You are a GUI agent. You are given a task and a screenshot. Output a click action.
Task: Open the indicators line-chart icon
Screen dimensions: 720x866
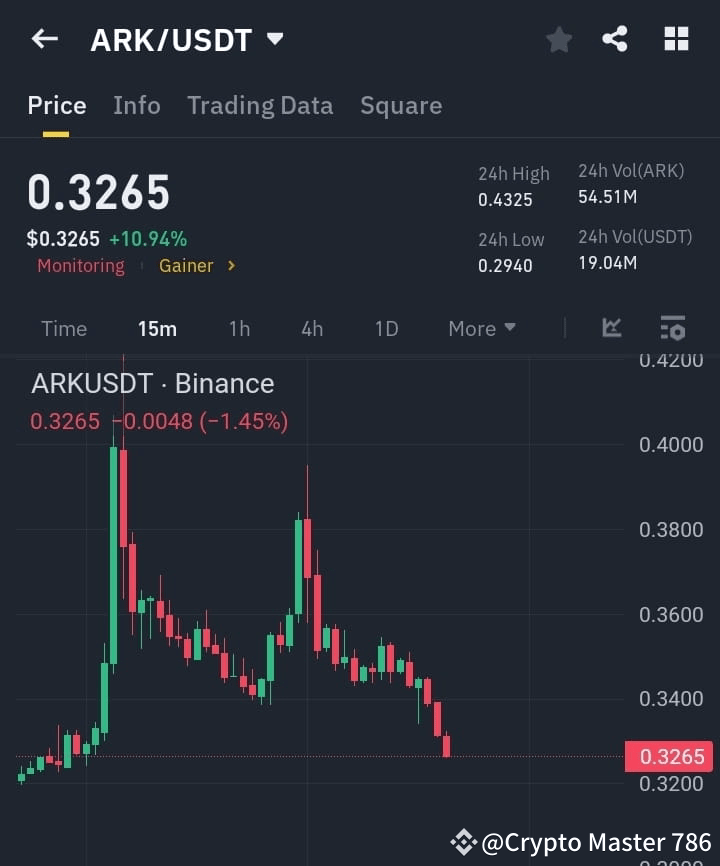pos(611,328)
